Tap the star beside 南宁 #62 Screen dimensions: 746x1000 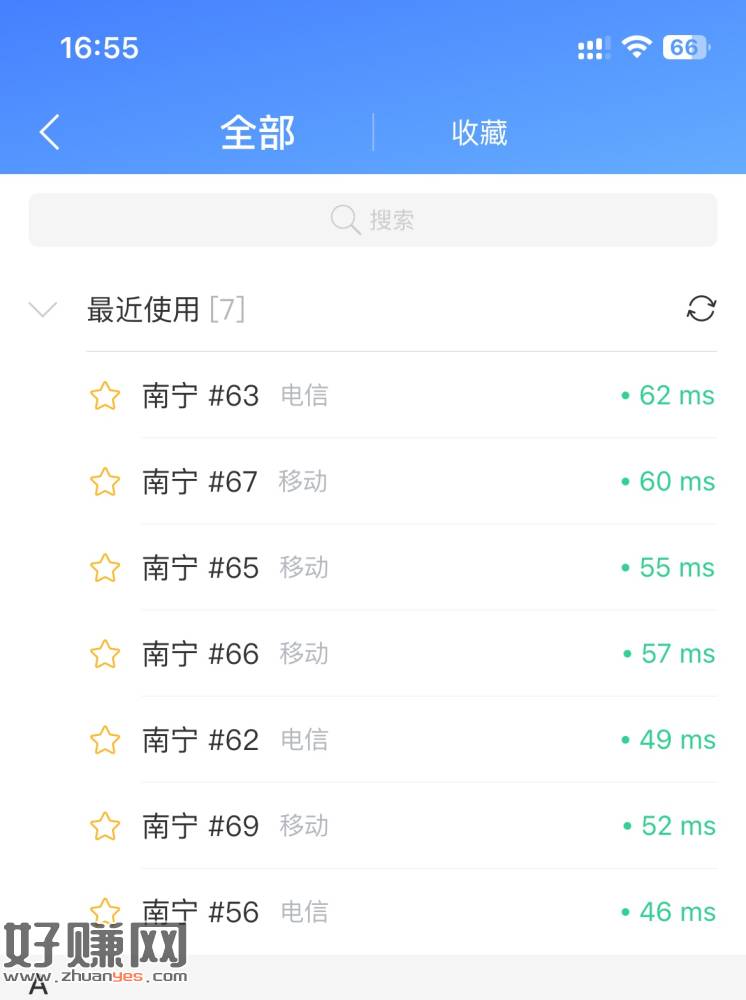pos(105,740)
